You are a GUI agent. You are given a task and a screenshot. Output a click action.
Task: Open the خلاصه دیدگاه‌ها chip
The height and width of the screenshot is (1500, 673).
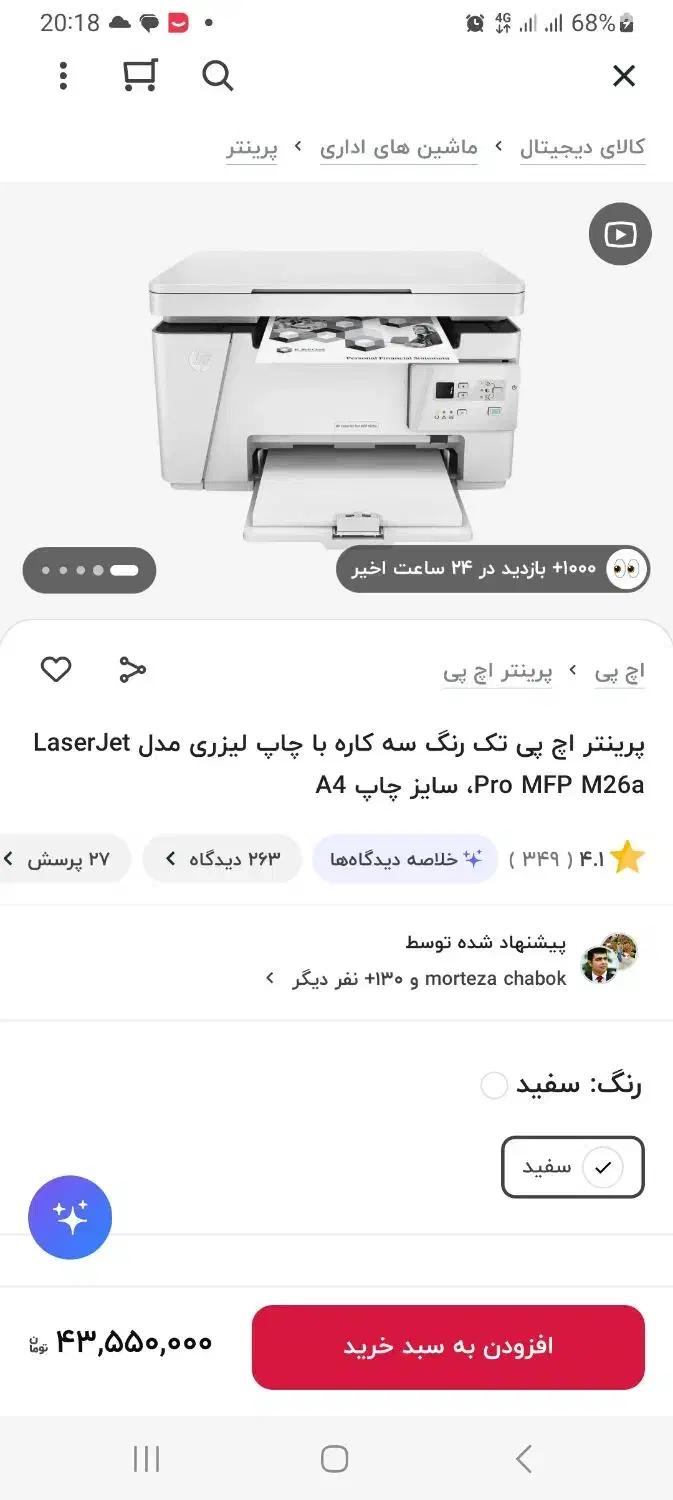(x=405, y=859)
